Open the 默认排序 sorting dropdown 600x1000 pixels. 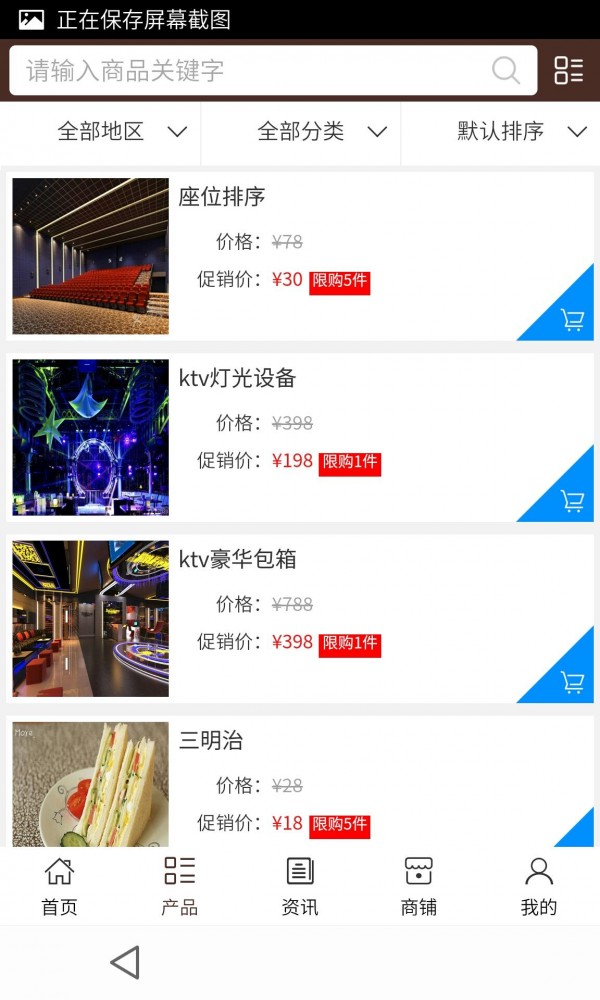(521, 131)
